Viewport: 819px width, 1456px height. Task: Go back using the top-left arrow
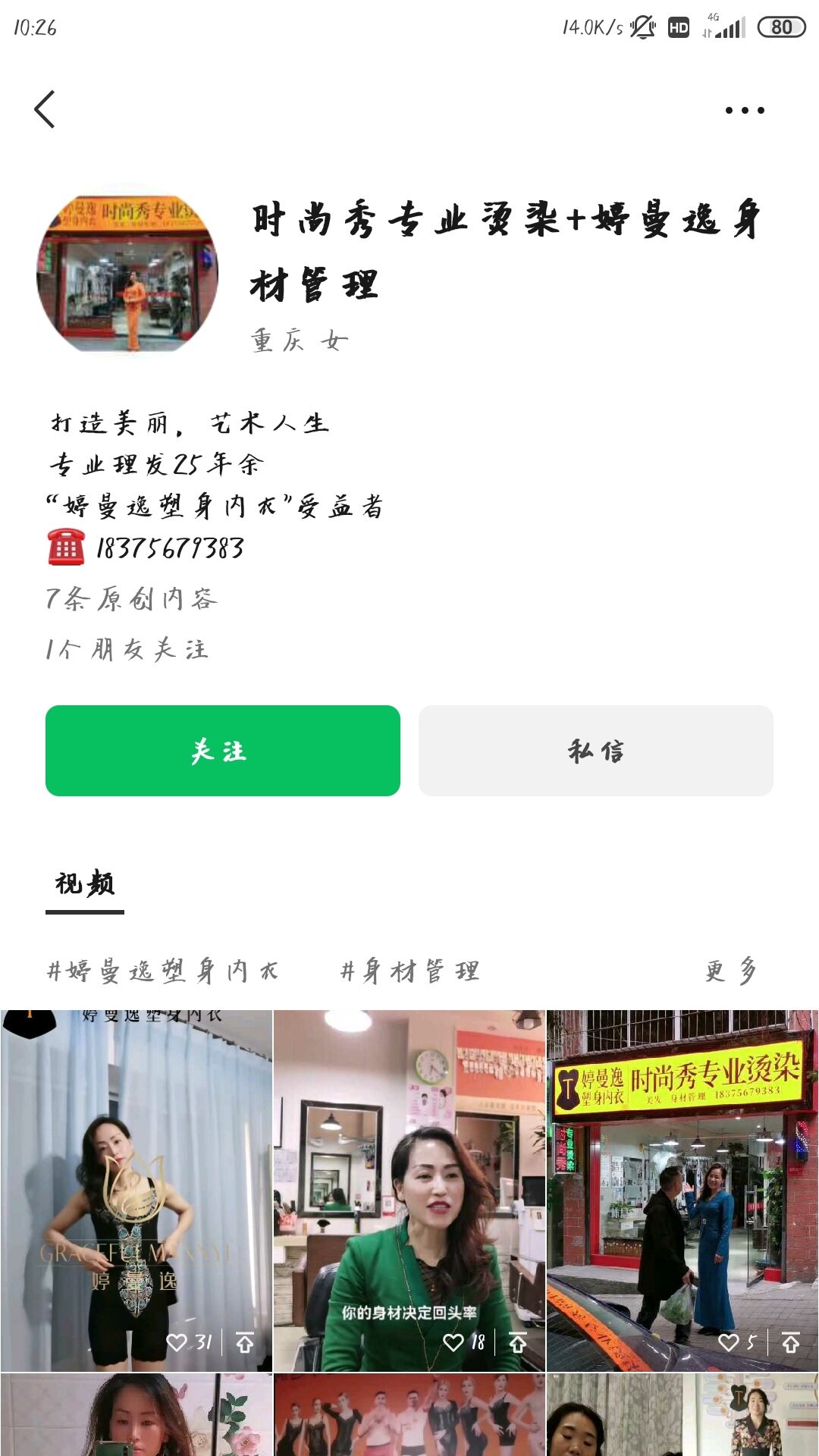45,110
